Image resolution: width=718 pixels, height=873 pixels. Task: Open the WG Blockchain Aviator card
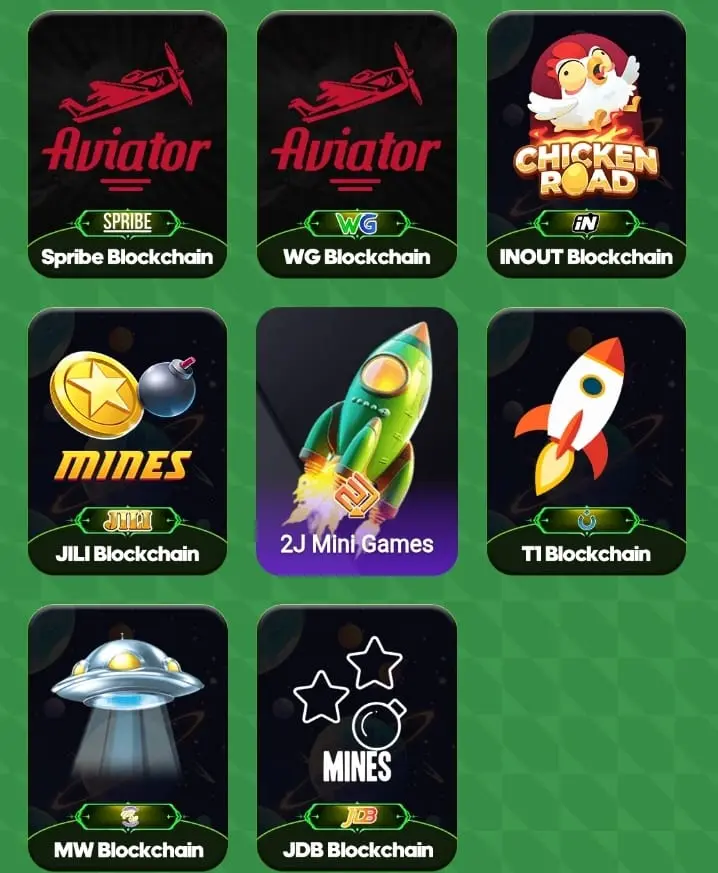357,145
